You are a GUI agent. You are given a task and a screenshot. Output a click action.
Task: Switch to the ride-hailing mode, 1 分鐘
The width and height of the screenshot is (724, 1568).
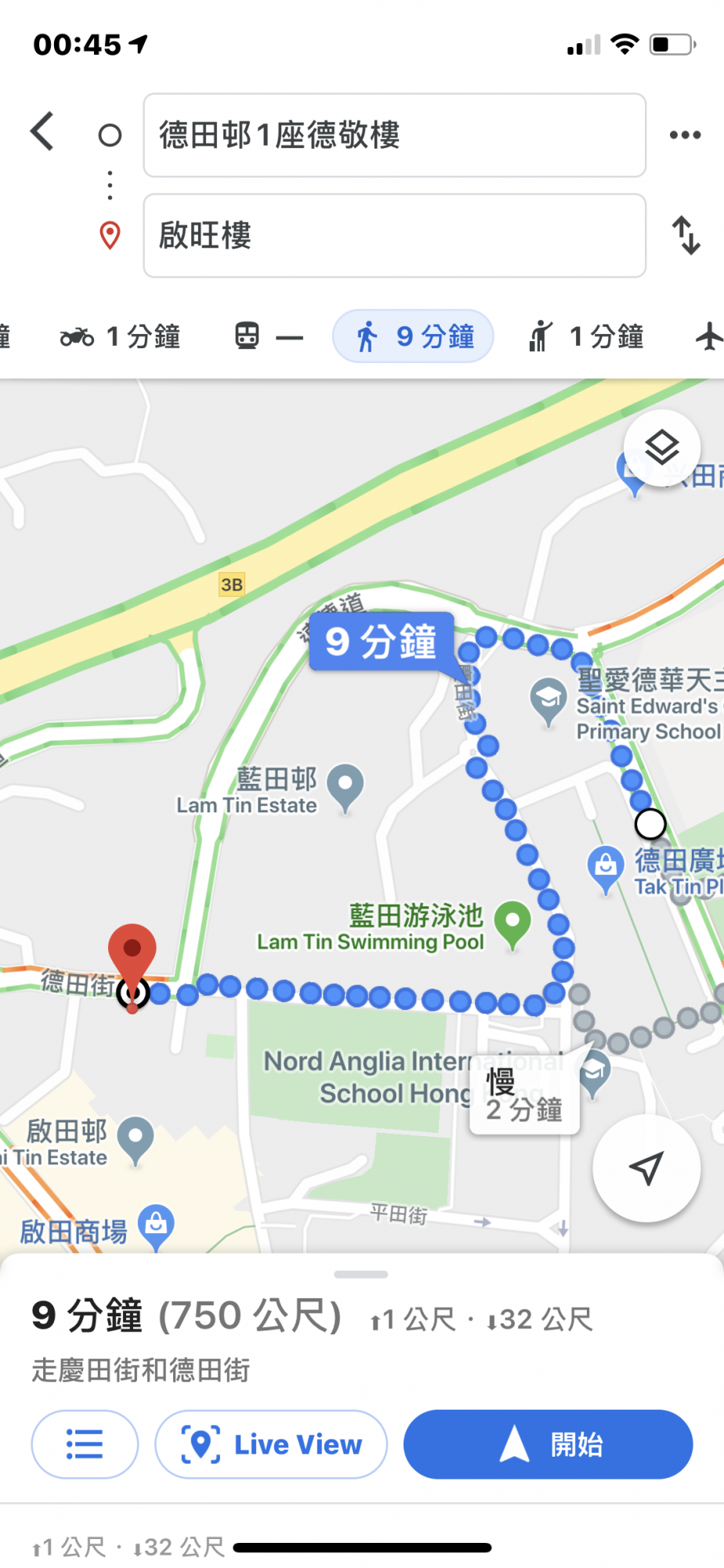(586, 337)
